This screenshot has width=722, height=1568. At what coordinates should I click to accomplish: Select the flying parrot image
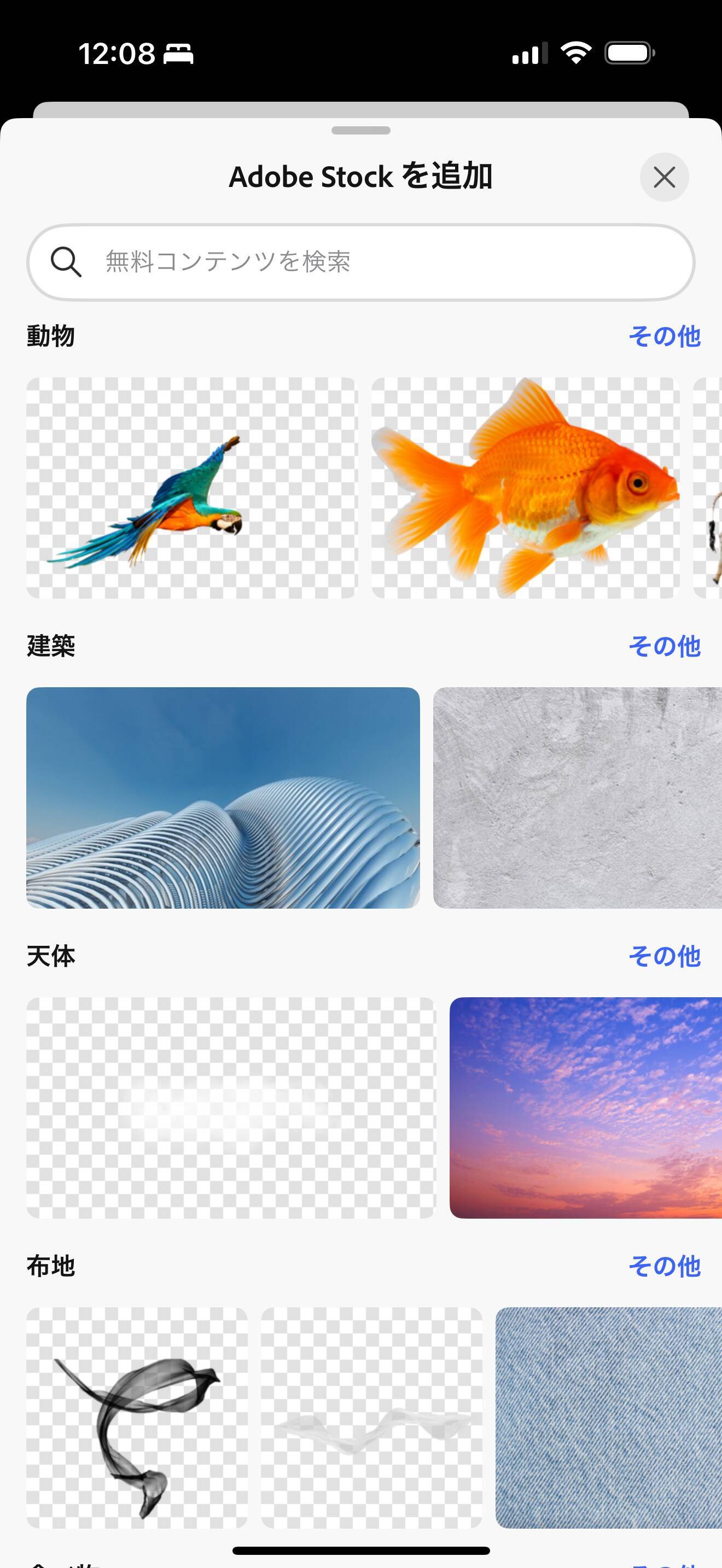coord(191,488)
